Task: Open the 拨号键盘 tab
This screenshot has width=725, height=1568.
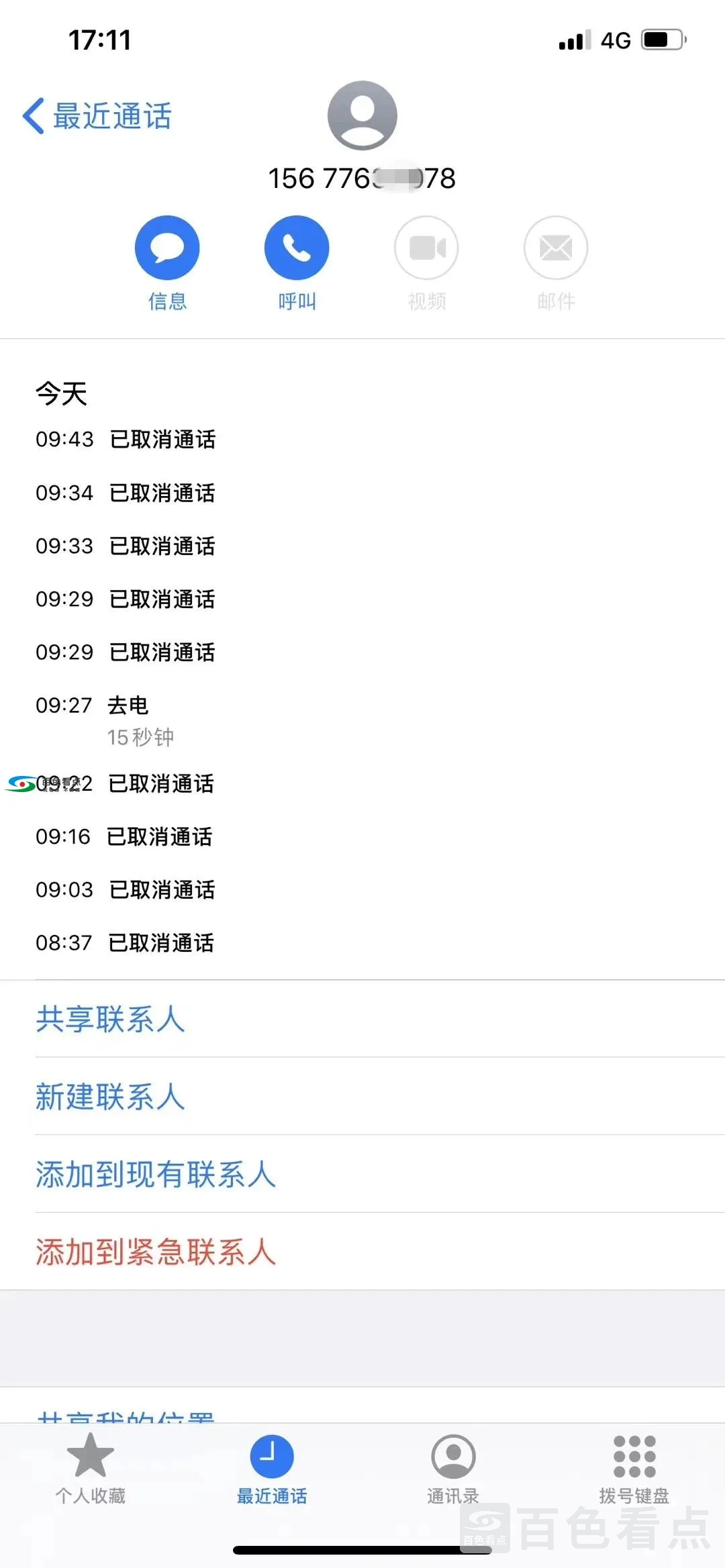Action: [x=634, y=1467]
